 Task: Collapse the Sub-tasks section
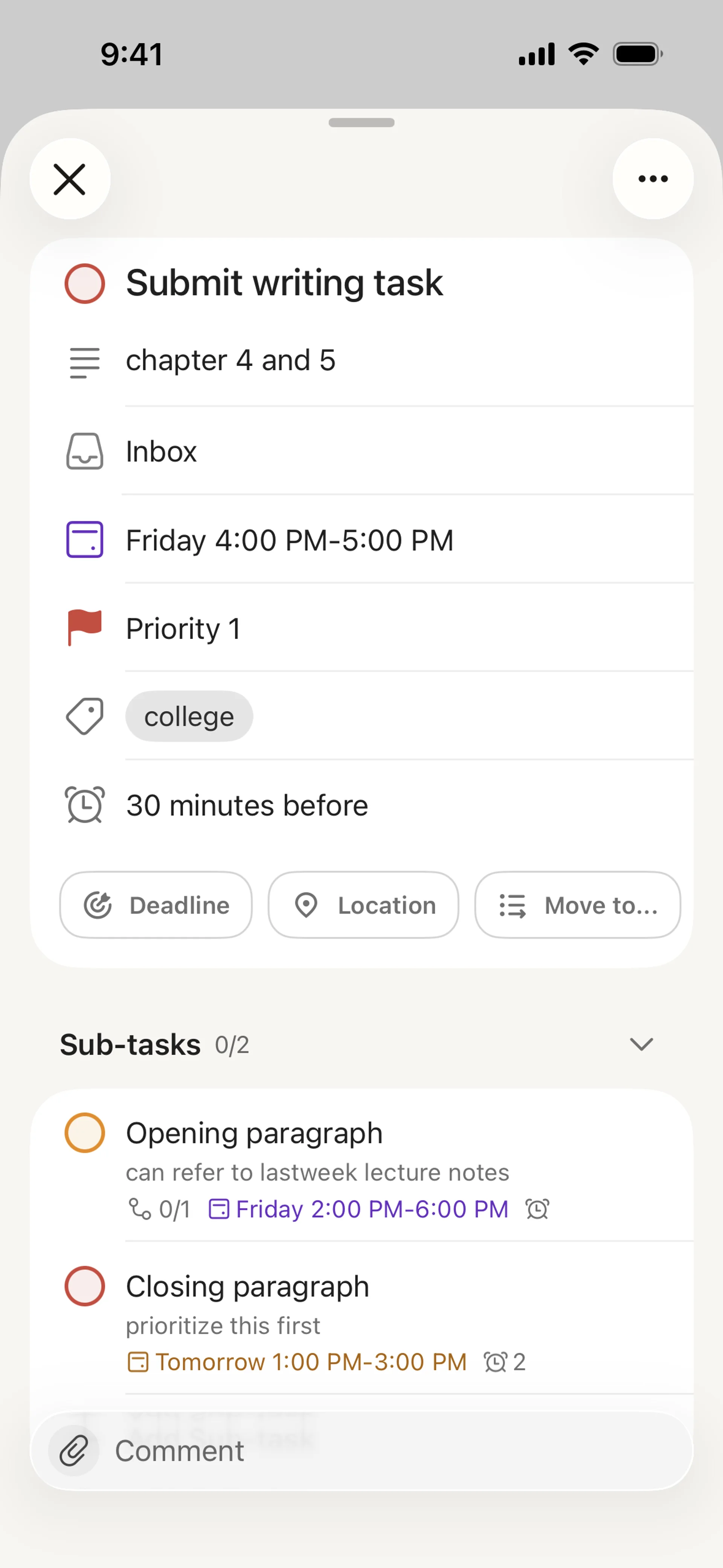tap(641, 1045)
